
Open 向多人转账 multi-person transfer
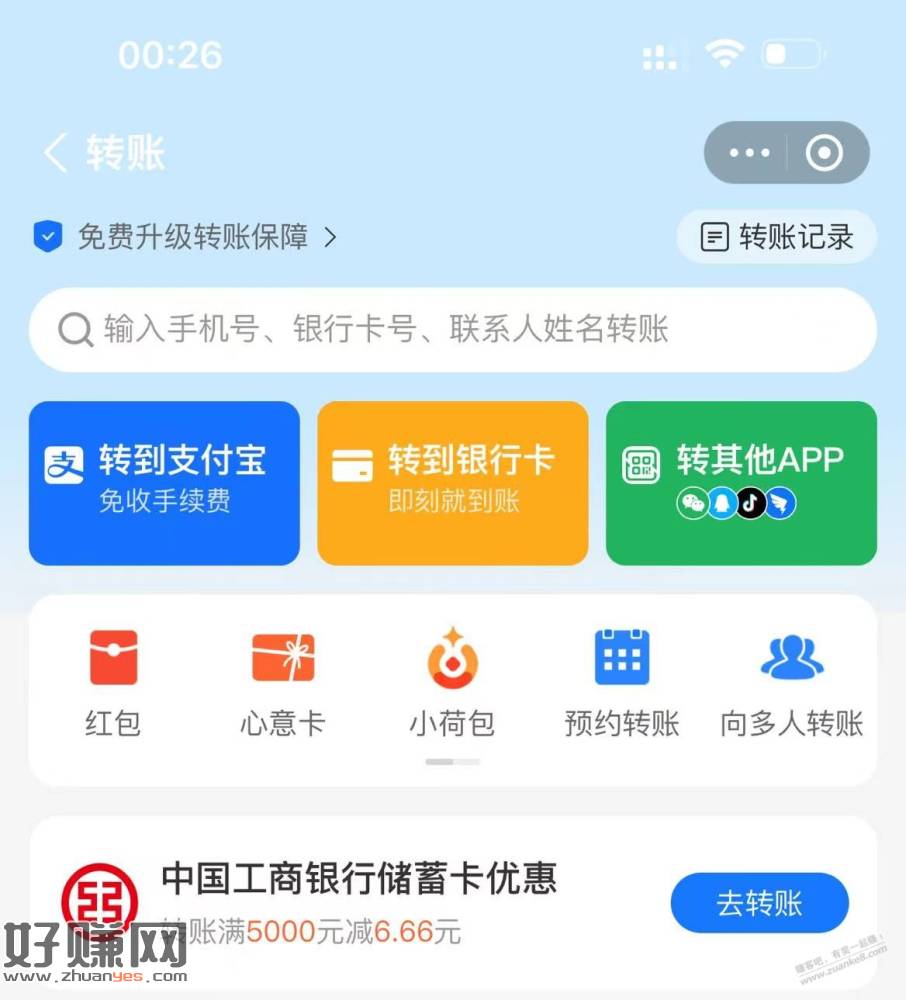[x=791, y=680]
